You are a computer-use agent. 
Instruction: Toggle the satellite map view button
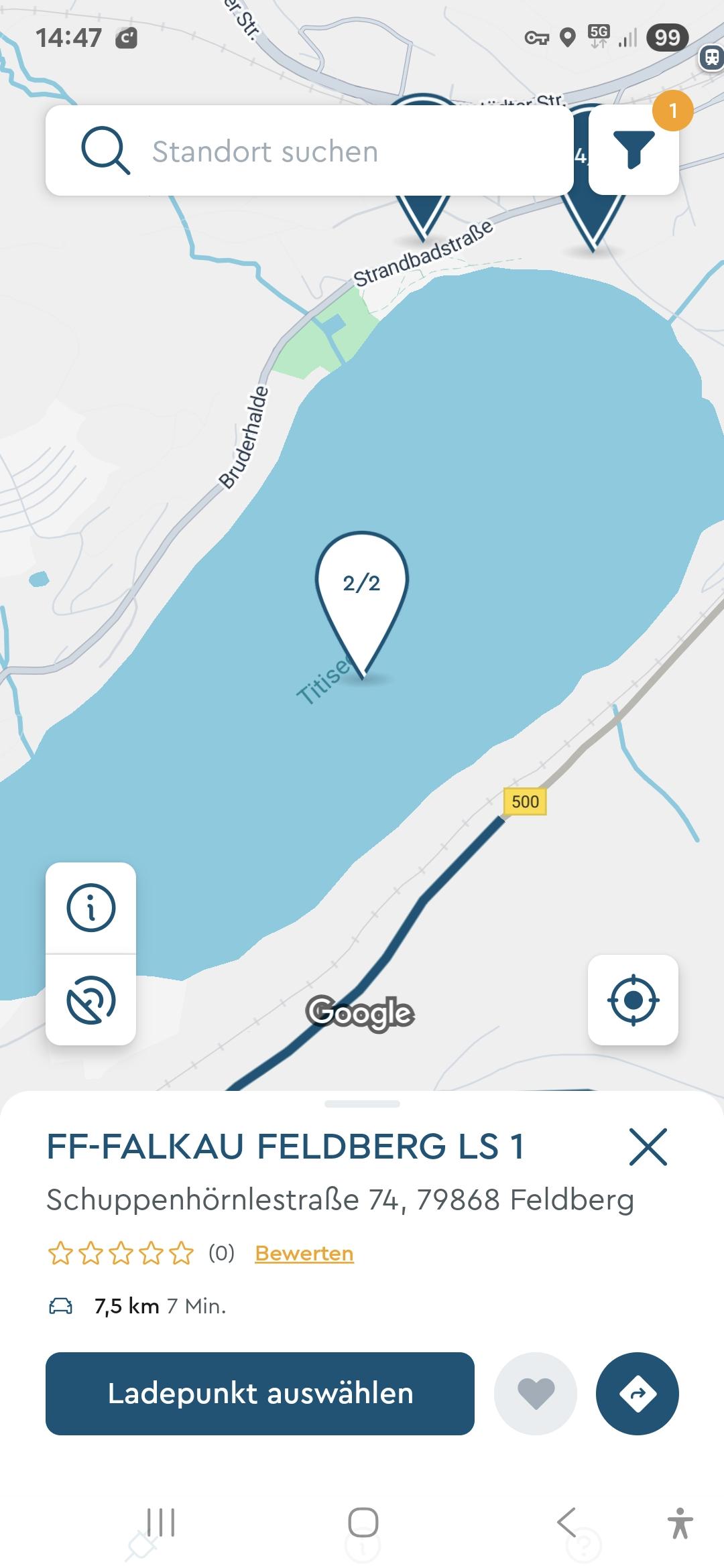click(x=91, y=1000)
